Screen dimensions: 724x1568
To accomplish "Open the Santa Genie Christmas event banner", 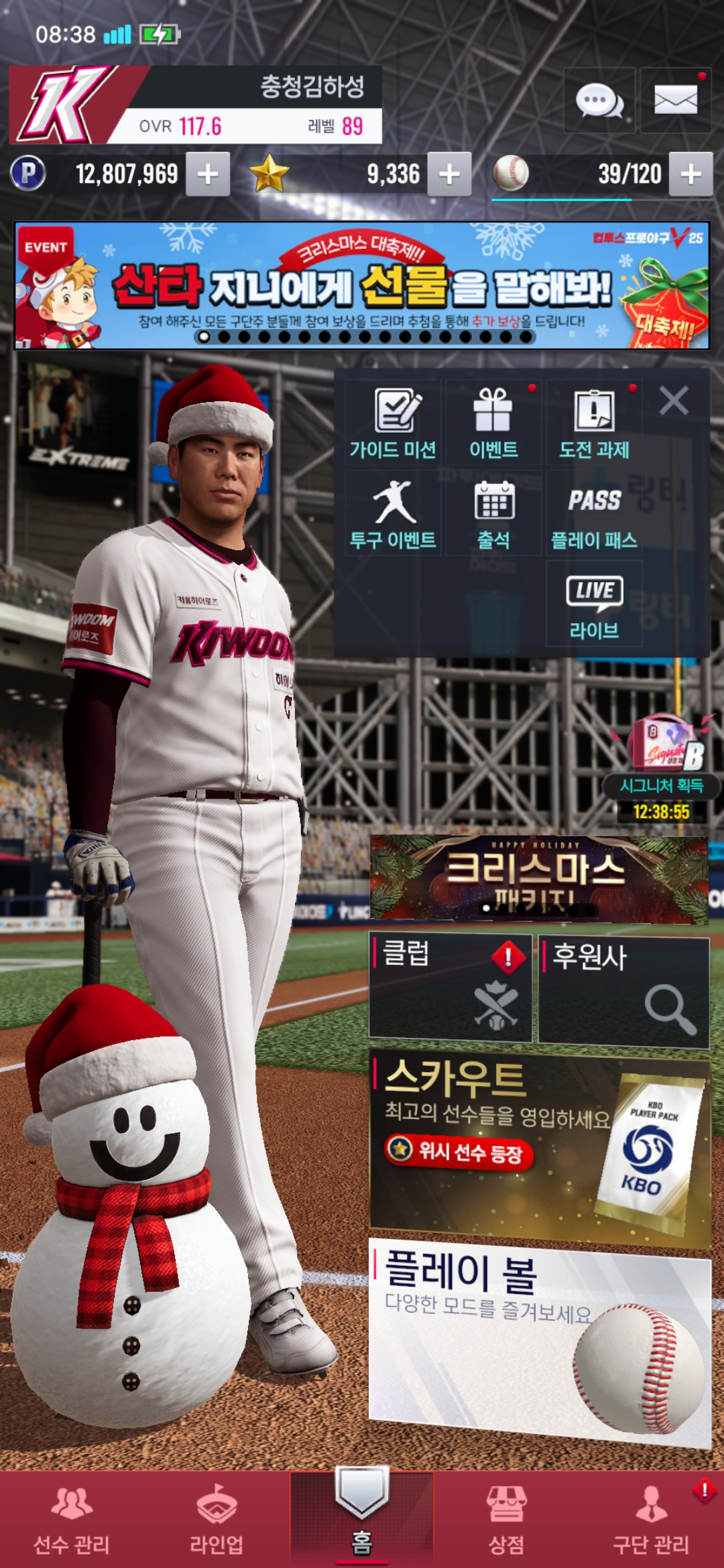I will coord(362,285).
